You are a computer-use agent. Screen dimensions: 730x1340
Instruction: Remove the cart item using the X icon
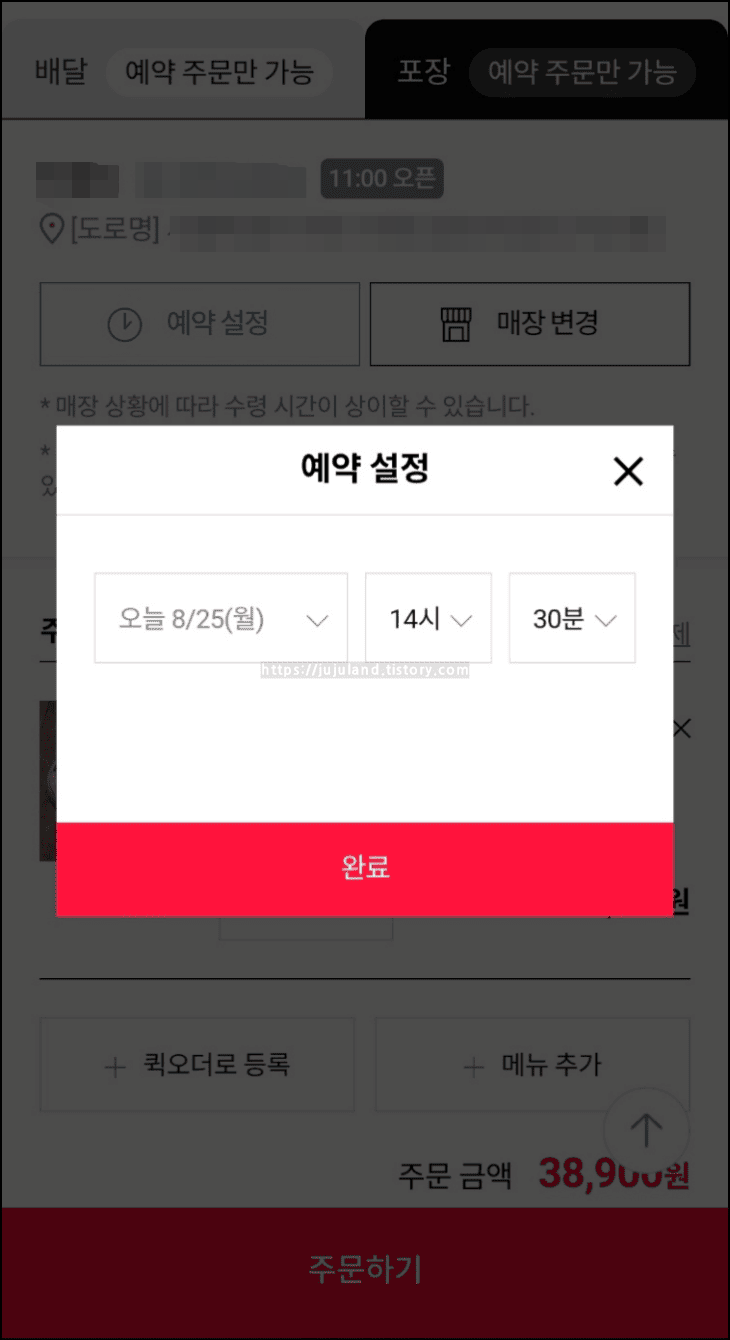click(680, 729)
